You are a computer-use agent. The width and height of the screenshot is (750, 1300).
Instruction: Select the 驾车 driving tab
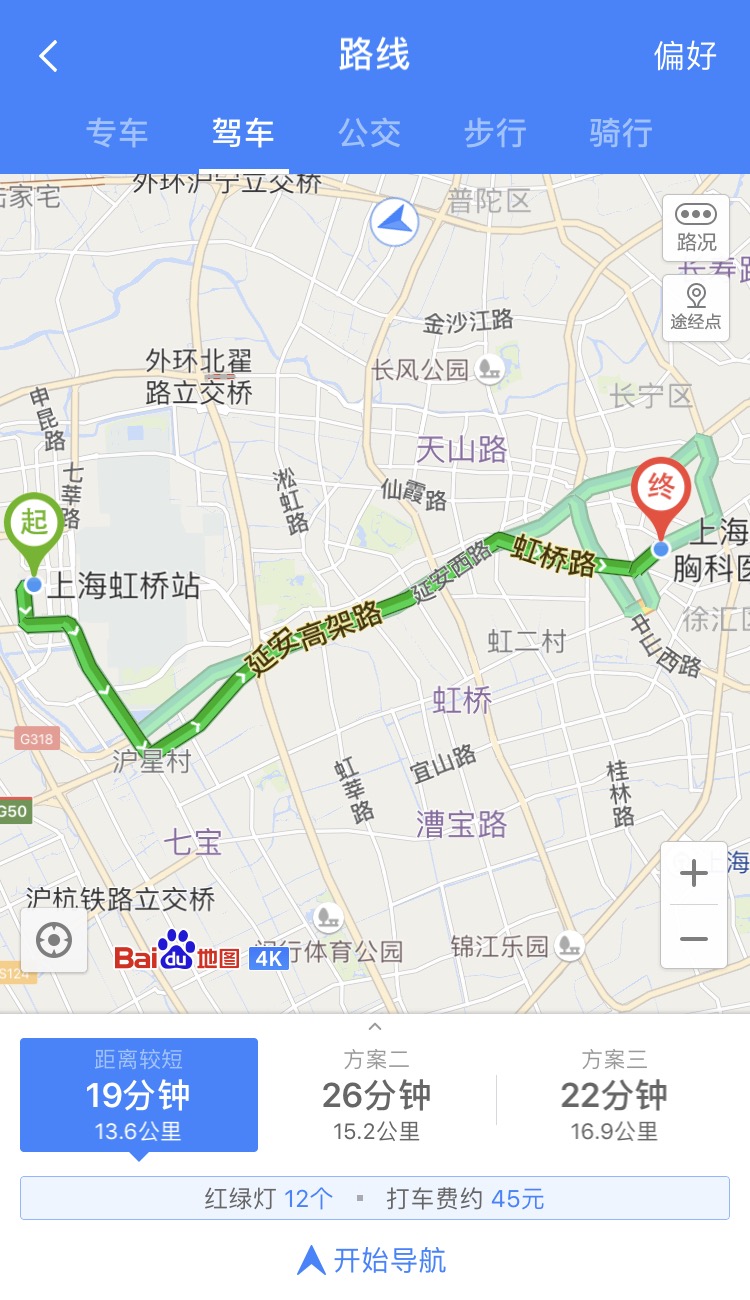click(243, 133)
